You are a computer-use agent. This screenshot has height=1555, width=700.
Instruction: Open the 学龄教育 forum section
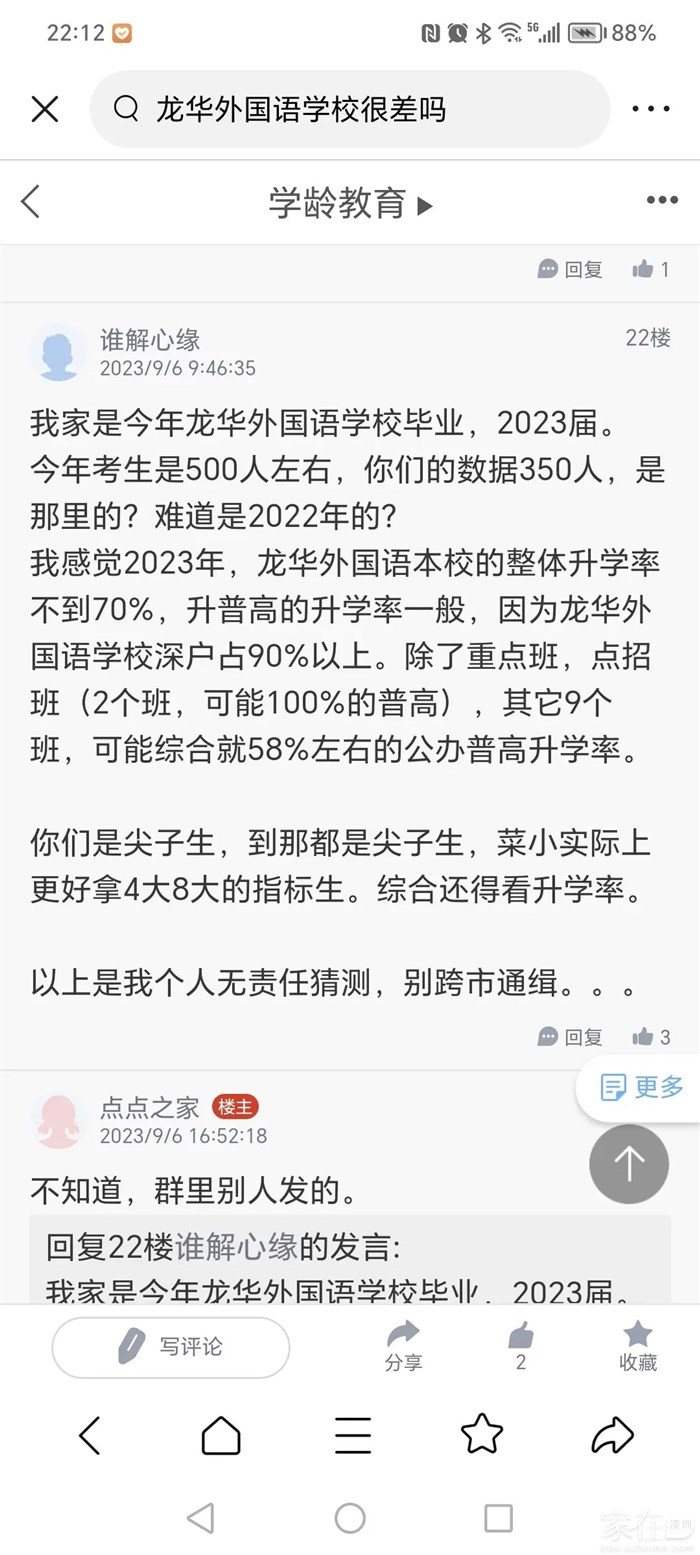[x=349, y=203]
